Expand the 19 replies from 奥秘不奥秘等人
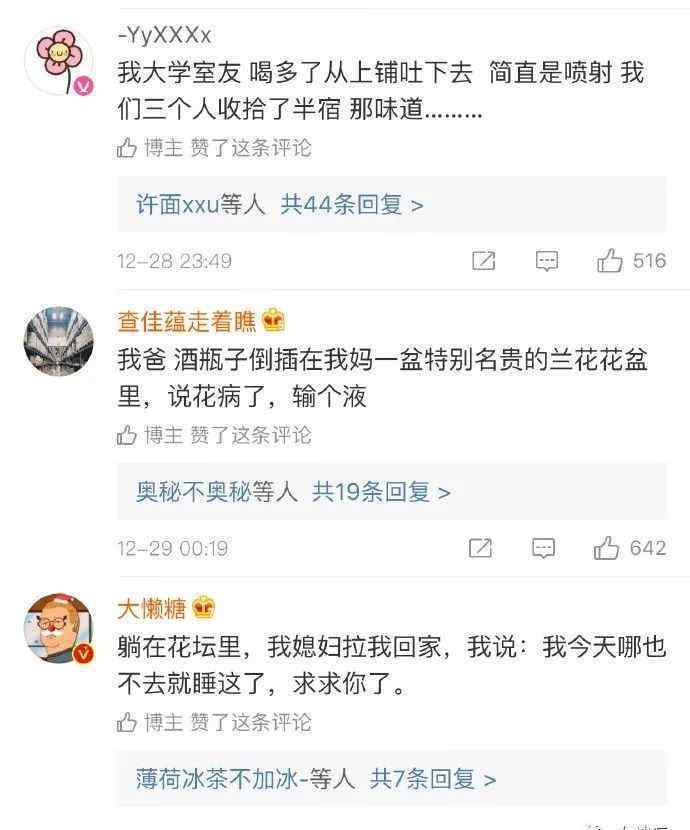 point(293,492)
